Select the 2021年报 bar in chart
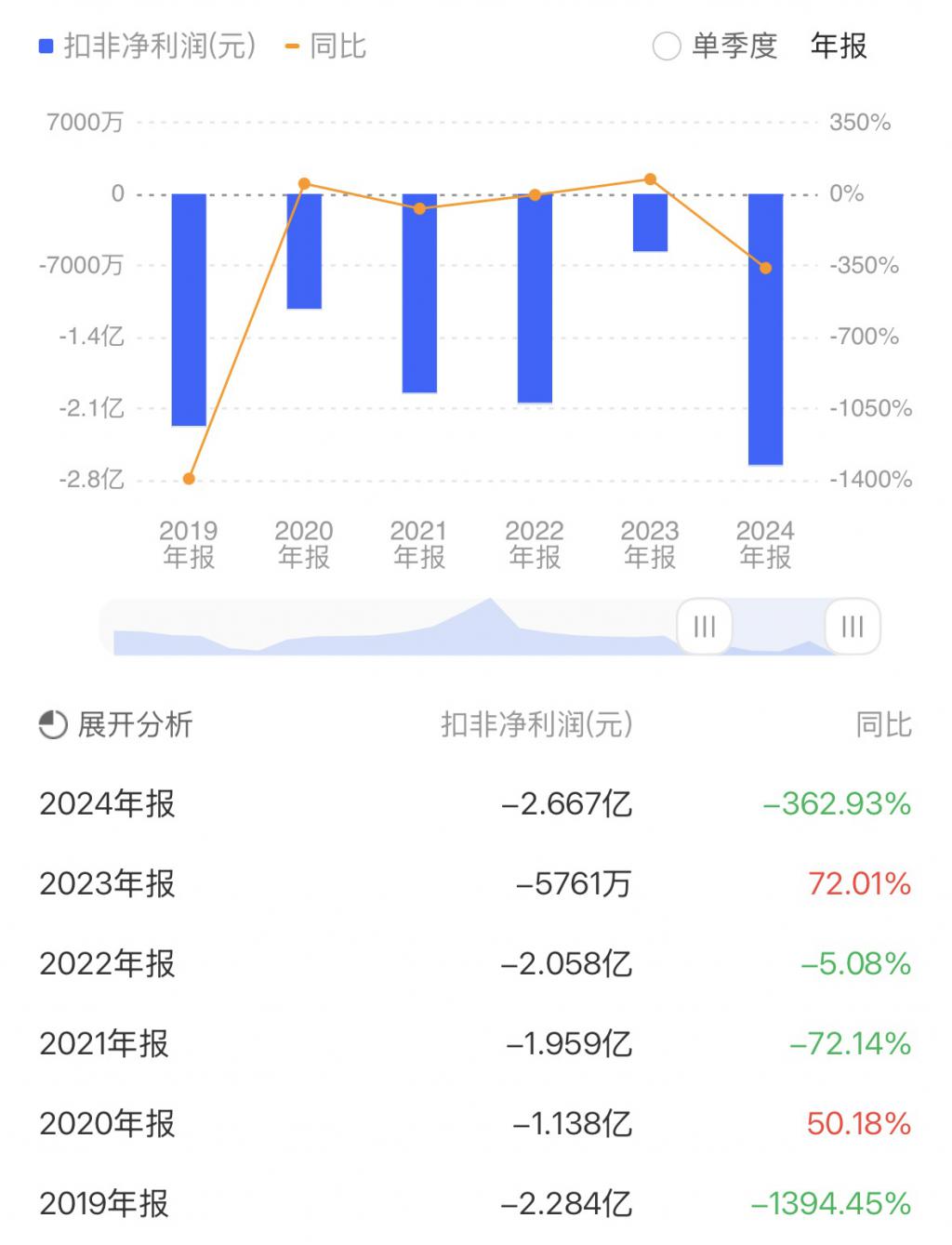This screenshot has height=1245, width=952. point(419,293)
